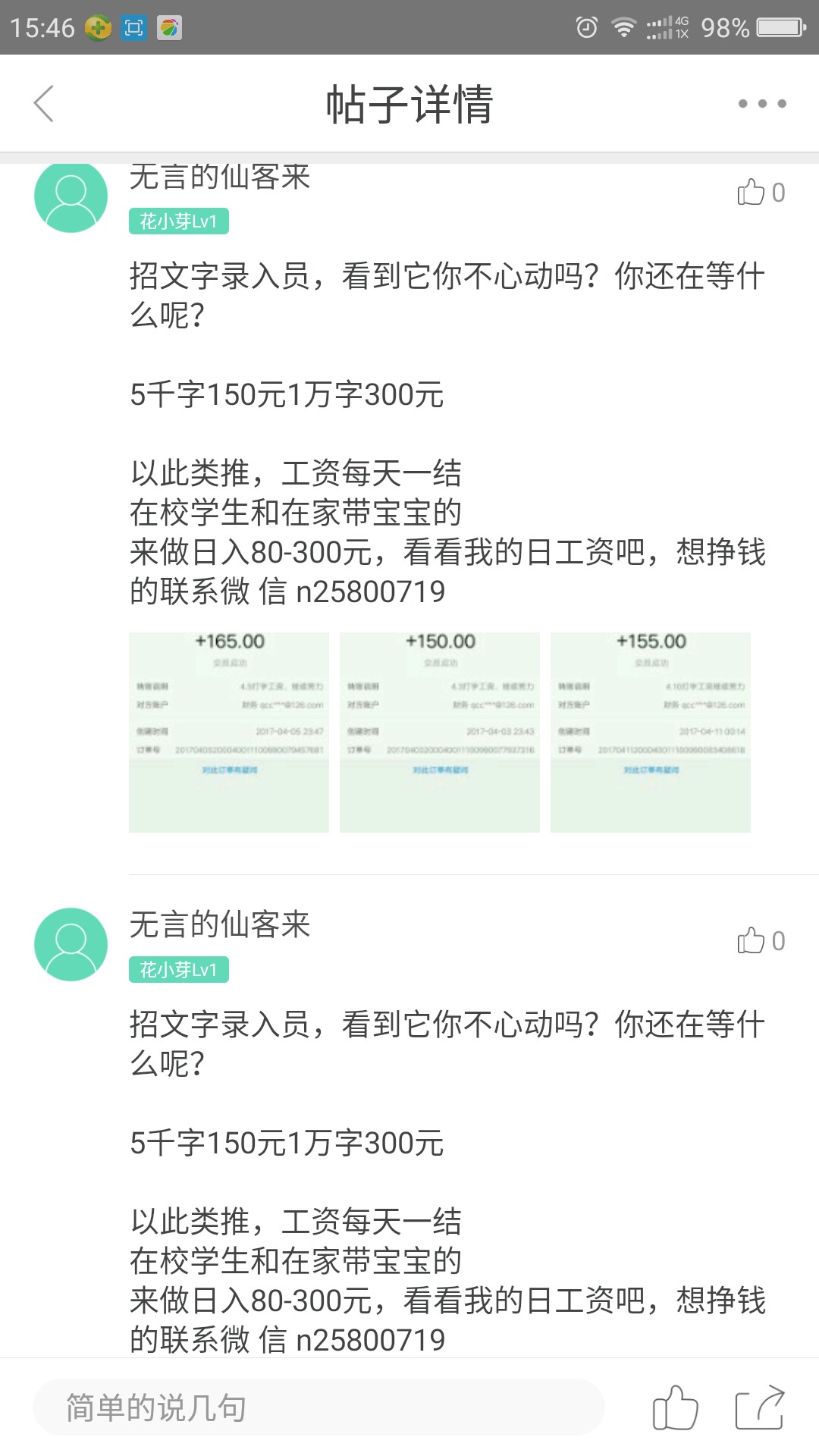Screen dimensions: 819x1456
Task: Open the +165.00 screenshot thumbnail
Action: [x=229, y=732]
